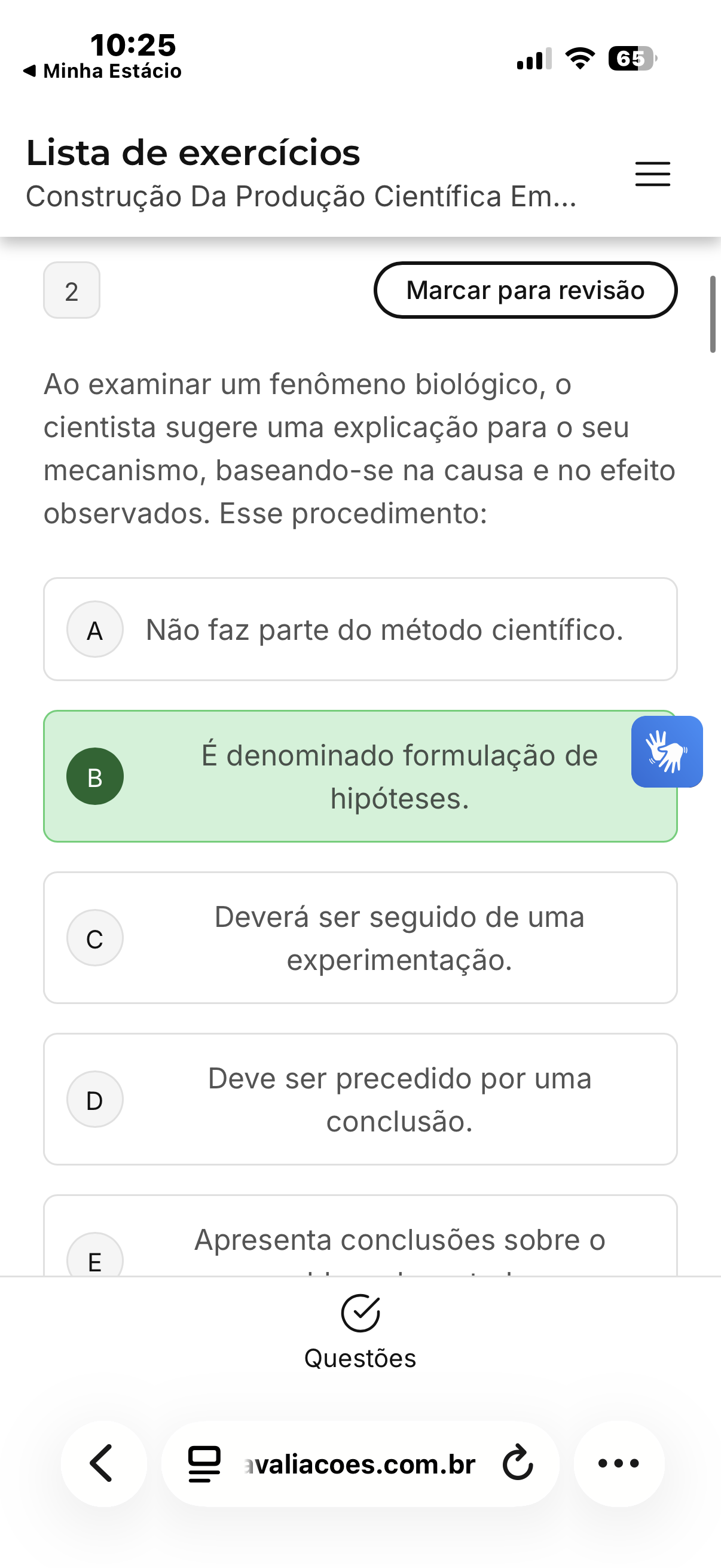Tap the avaliacoes.com.br address bar
The width and height of the screenshot is (721, 1568).
coord(359,1465)
